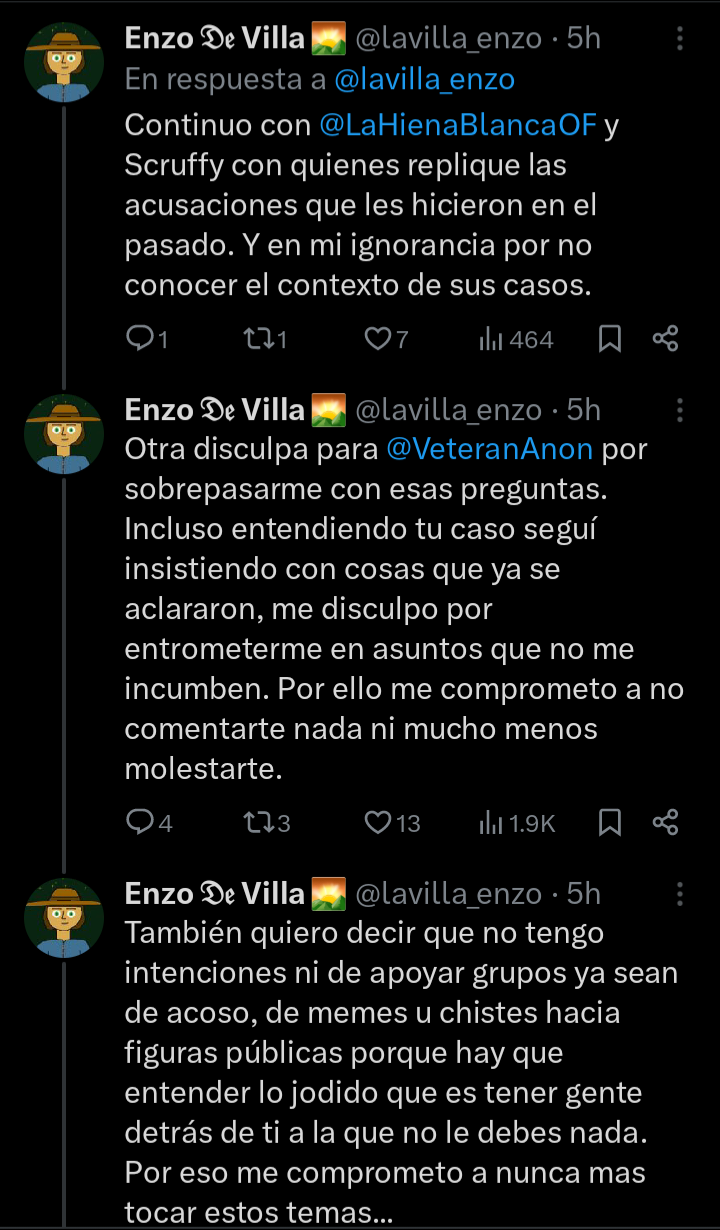The height and width of the screenshot is (1230, 720).
Task: Open the @LaHienaBlancaOF profile mention
Action: (458, 126)
